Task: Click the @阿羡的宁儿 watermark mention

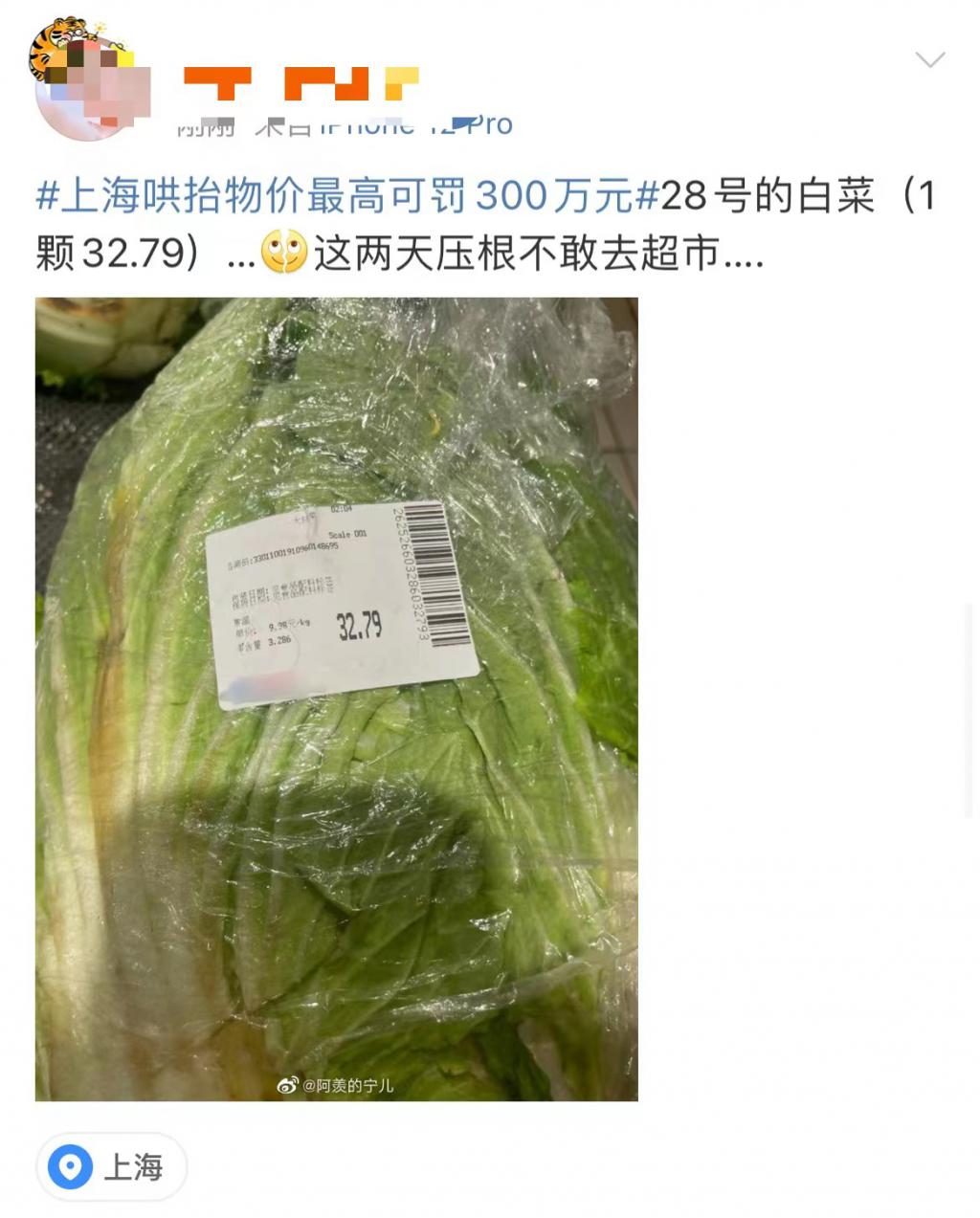Action: [352, 1086]
